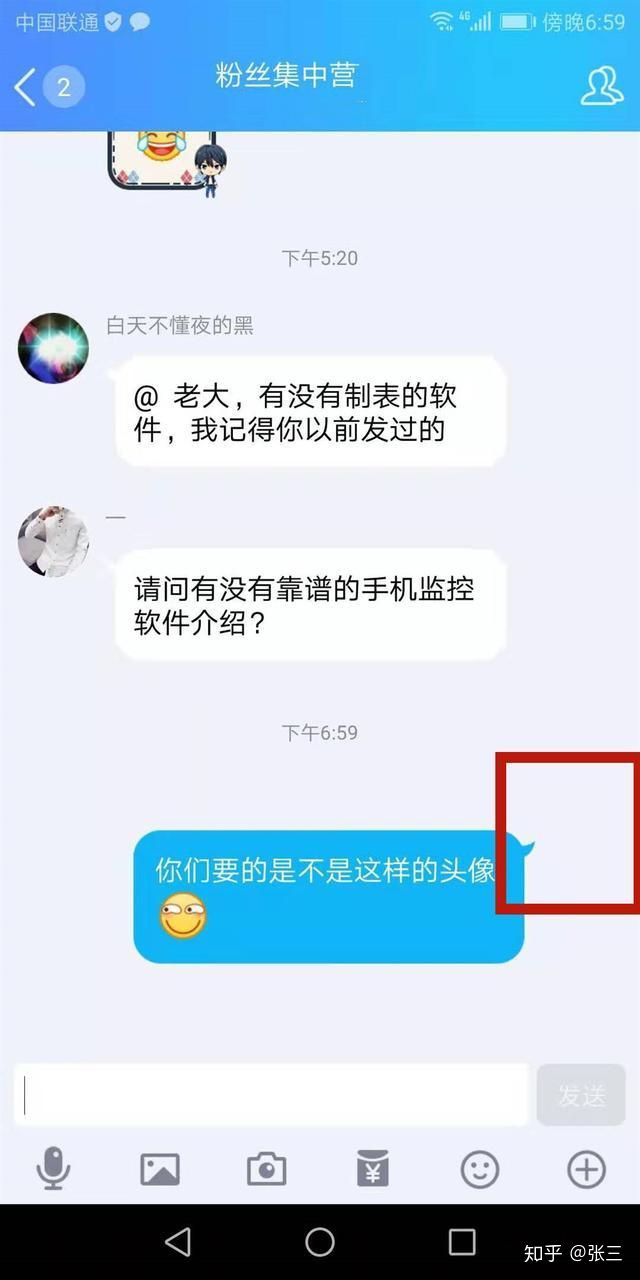The height and width of the screenshot is (1280, 640).
Task: Tap the 发送 send button
Action: coord(581,1096)
